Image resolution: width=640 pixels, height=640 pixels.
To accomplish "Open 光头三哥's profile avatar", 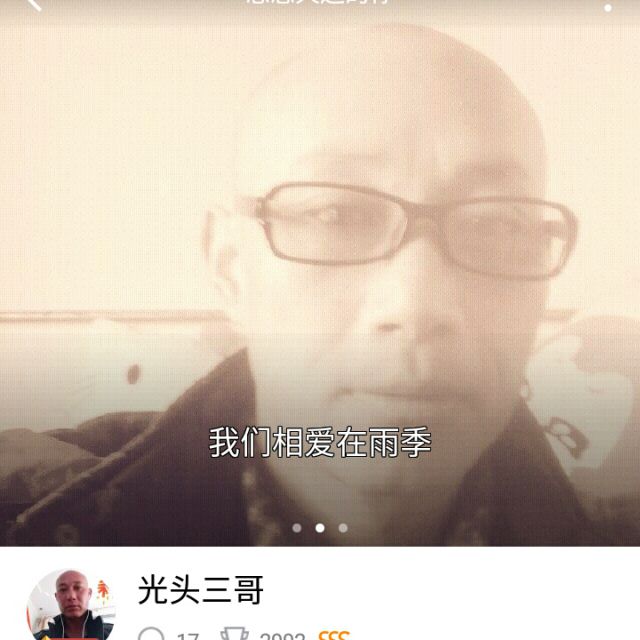I will click(72, 606).
